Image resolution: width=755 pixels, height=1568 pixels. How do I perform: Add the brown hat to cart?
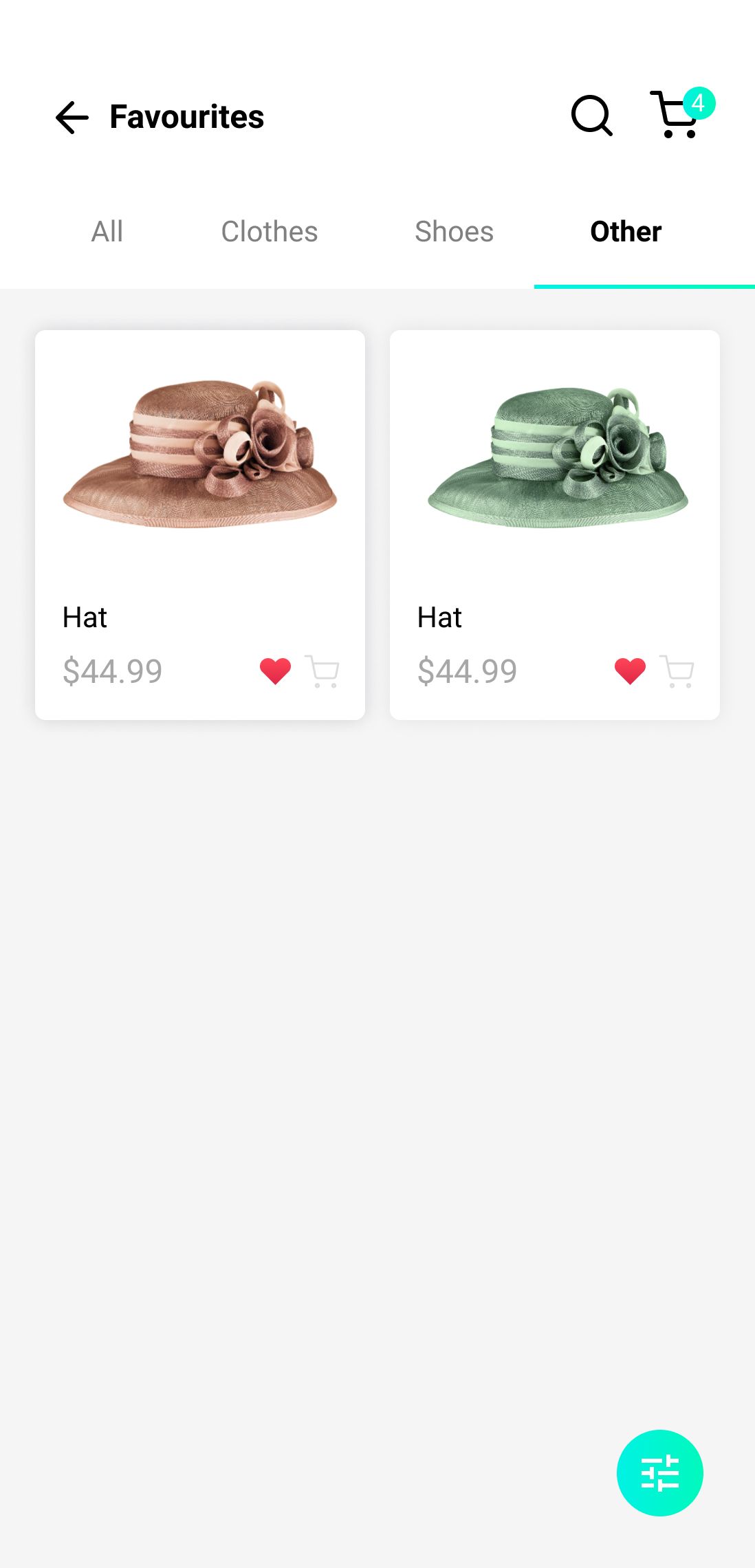(322, 671)
